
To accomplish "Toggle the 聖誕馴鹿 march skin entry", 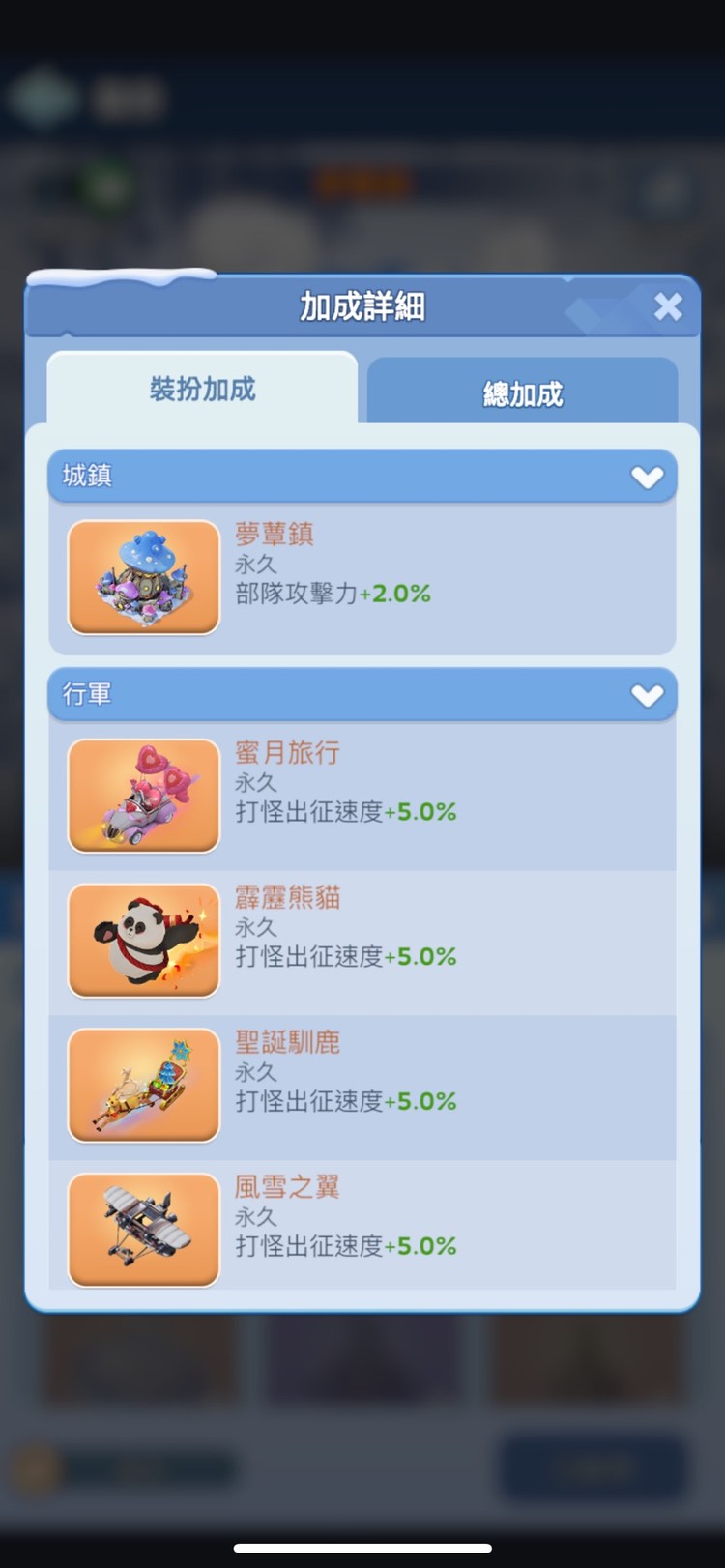I will (362, 1085).
